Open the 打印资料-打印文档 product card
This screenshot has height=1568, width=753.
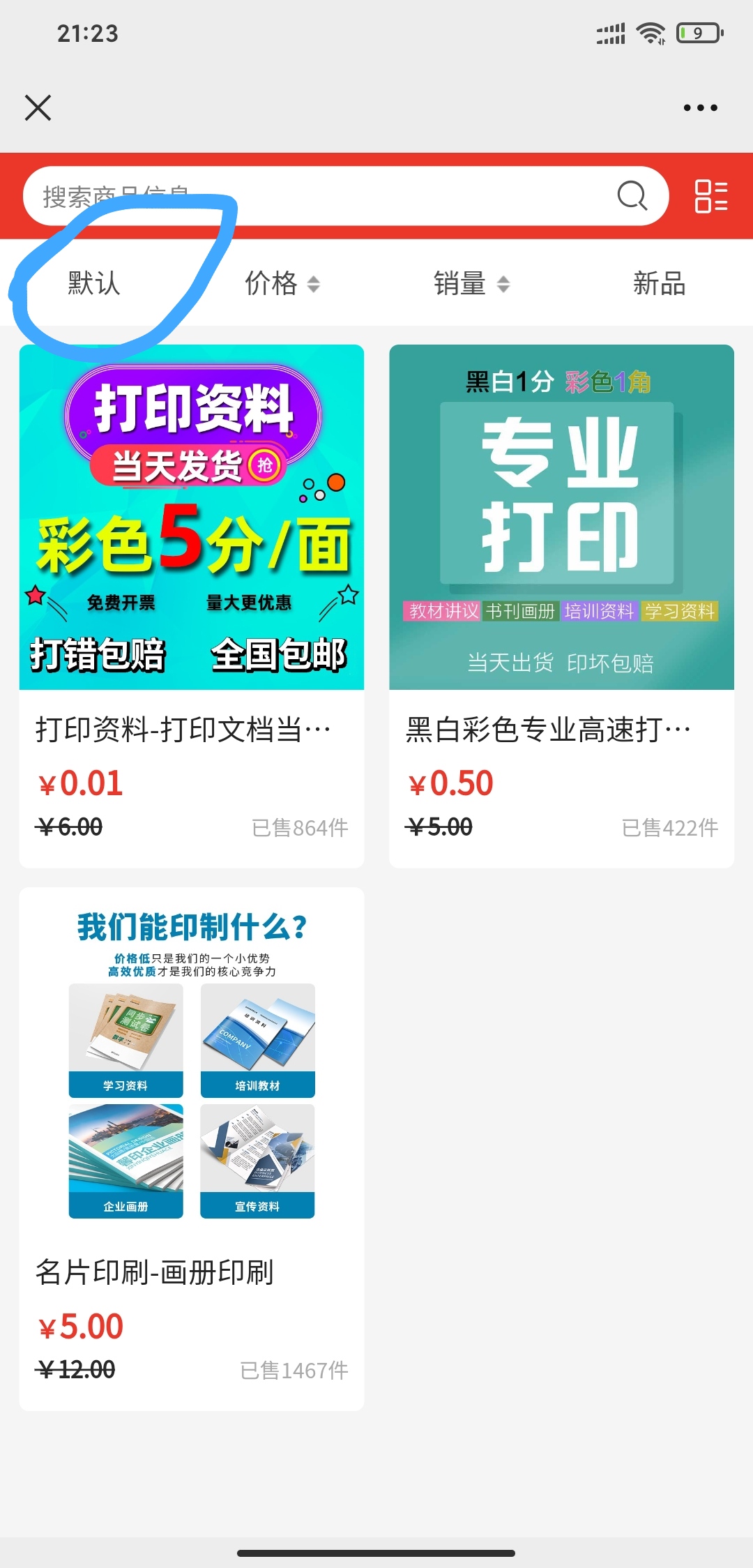click(192, 605)
